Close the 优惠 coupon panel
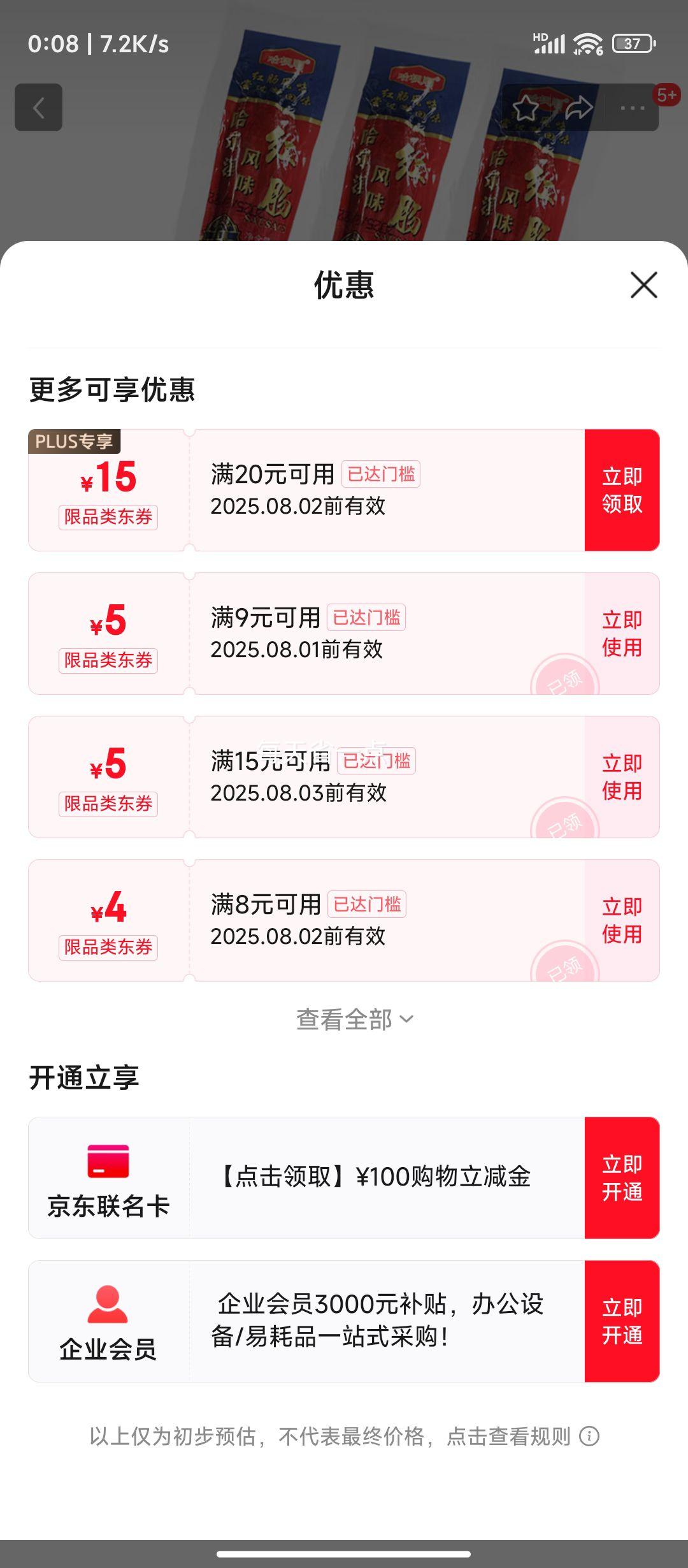The image size is (688, 1568). pyautogui.click(x=643, y=285)
